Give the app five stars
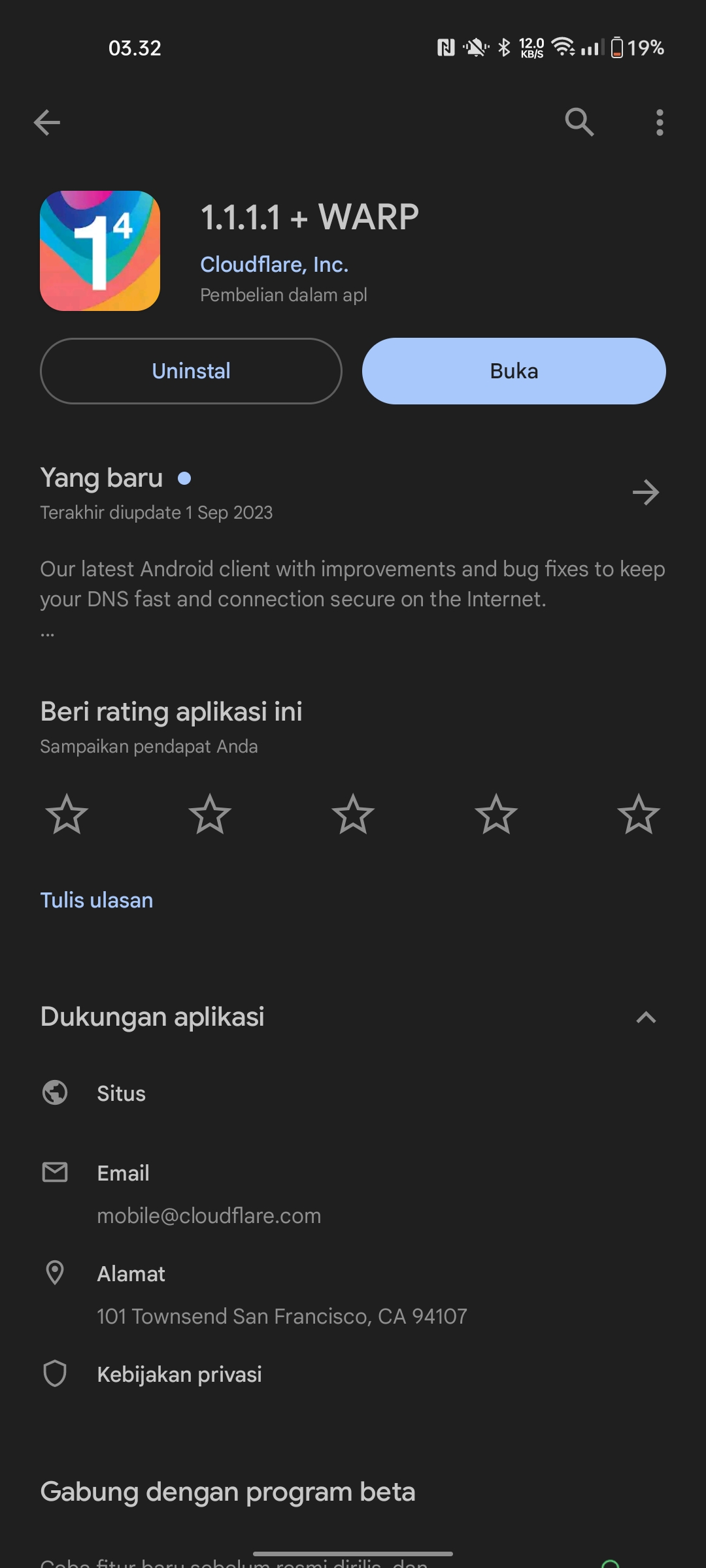The width and height of the screenshot is (706, 1568). pyautogui.click(x=639, y=814)
